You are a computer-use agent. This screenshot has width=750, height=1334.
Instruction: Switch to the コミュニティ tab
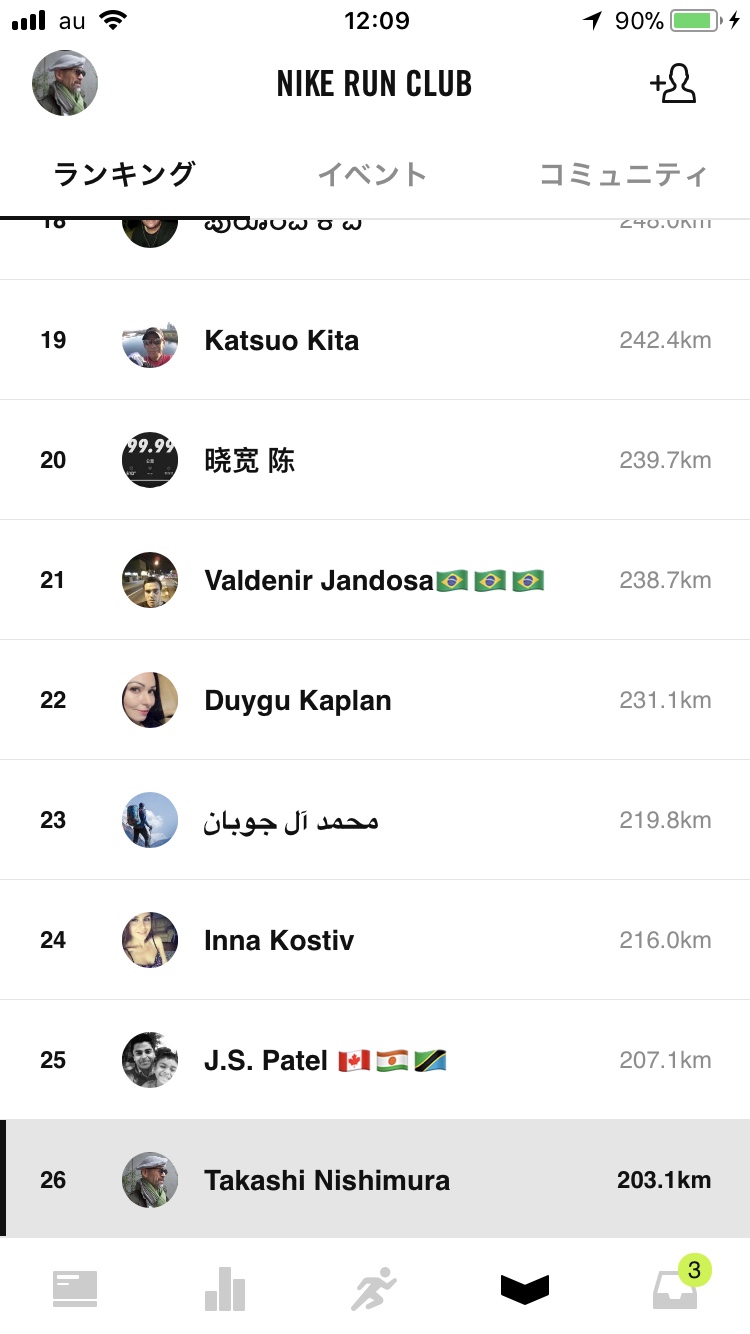point(623,175)
